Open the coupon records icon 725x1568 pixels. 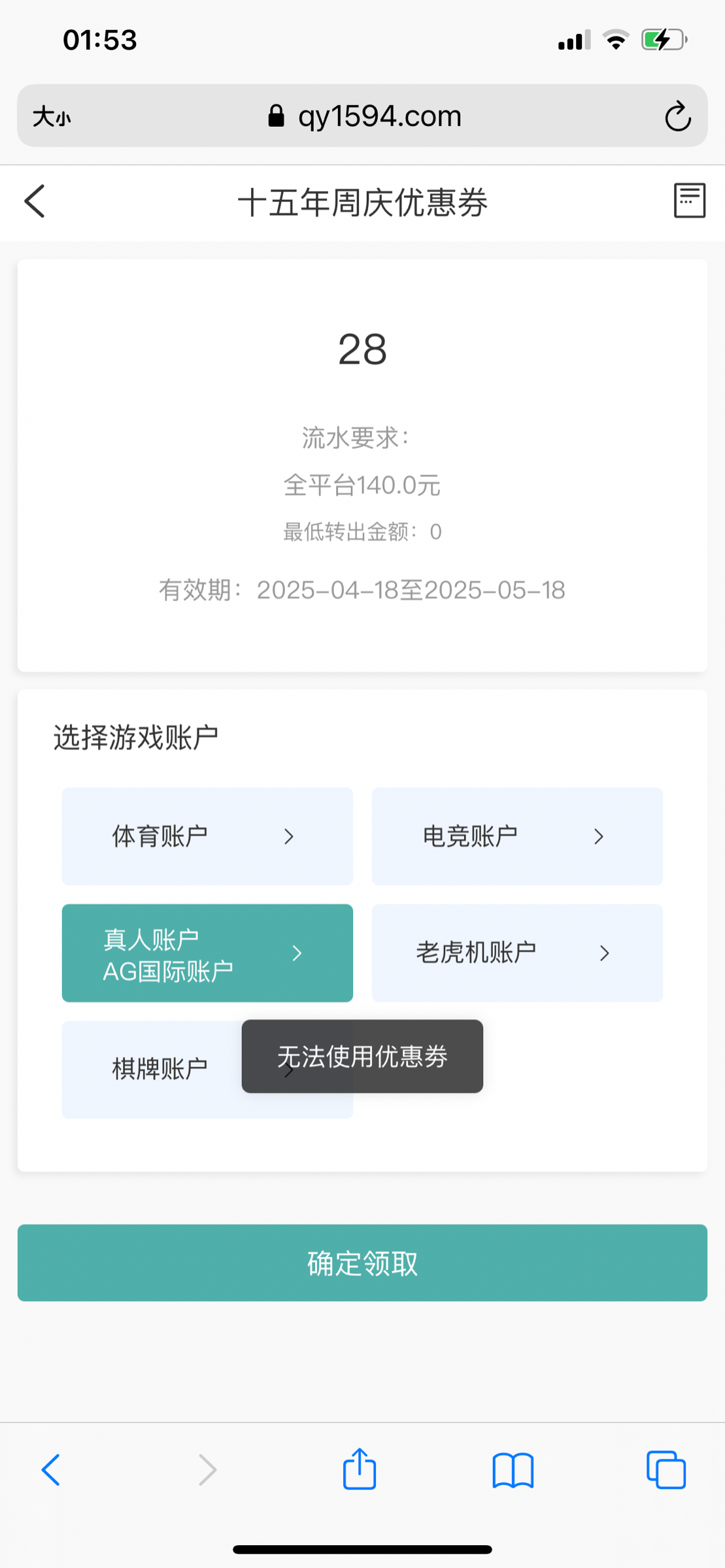pos(690,201)
